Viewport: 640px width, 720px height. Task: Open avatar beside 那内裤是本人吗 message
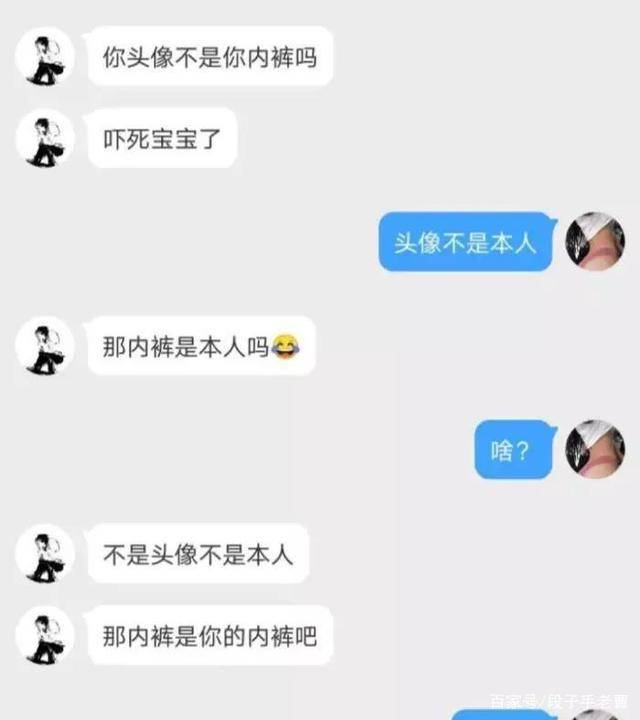coord(45,346)
